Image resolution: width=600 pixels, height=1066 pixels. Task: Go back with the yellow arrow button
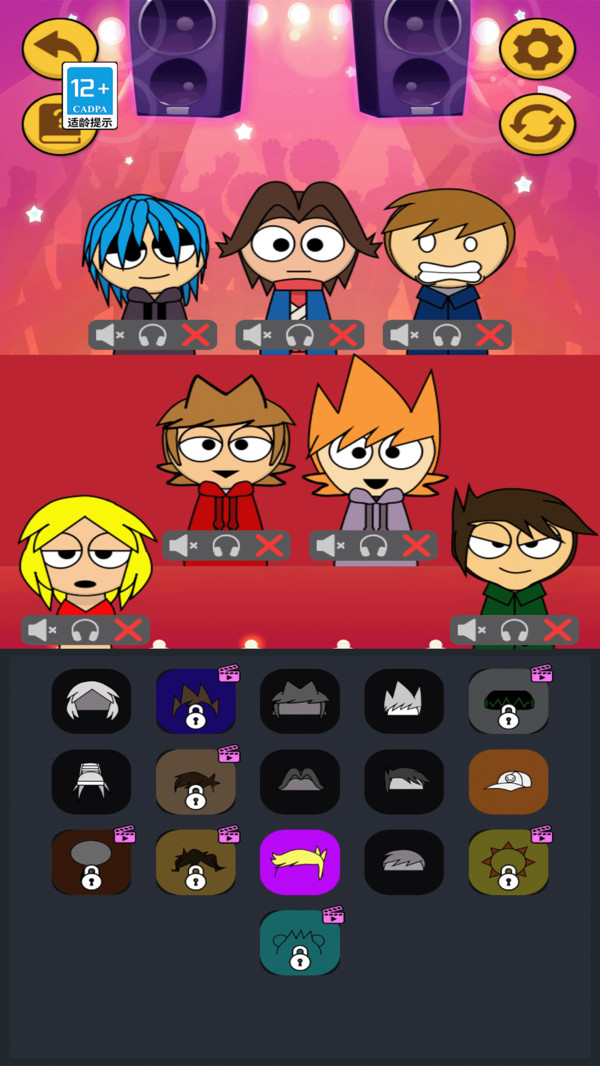pos(60,47)
